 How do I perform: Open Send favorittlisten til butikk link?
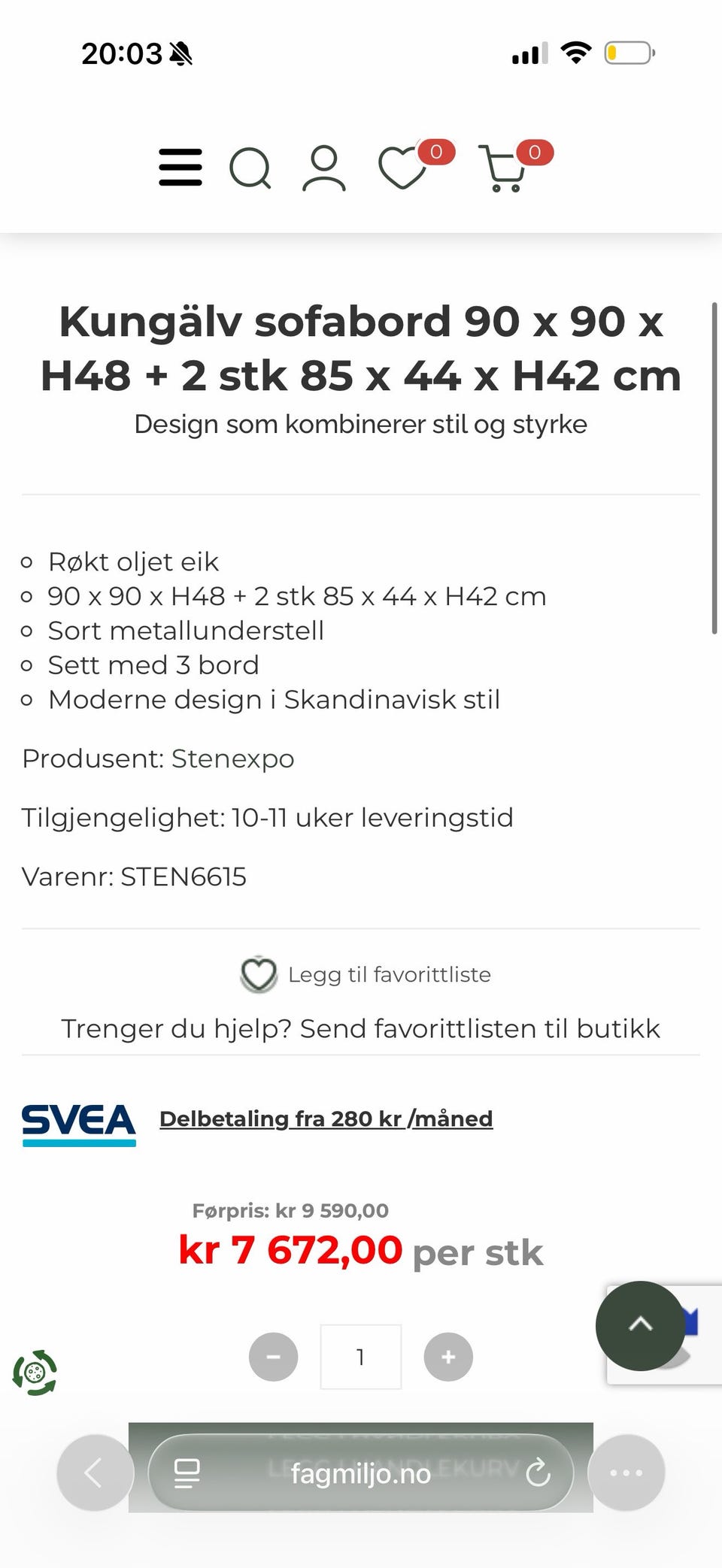coord(480,1028)
